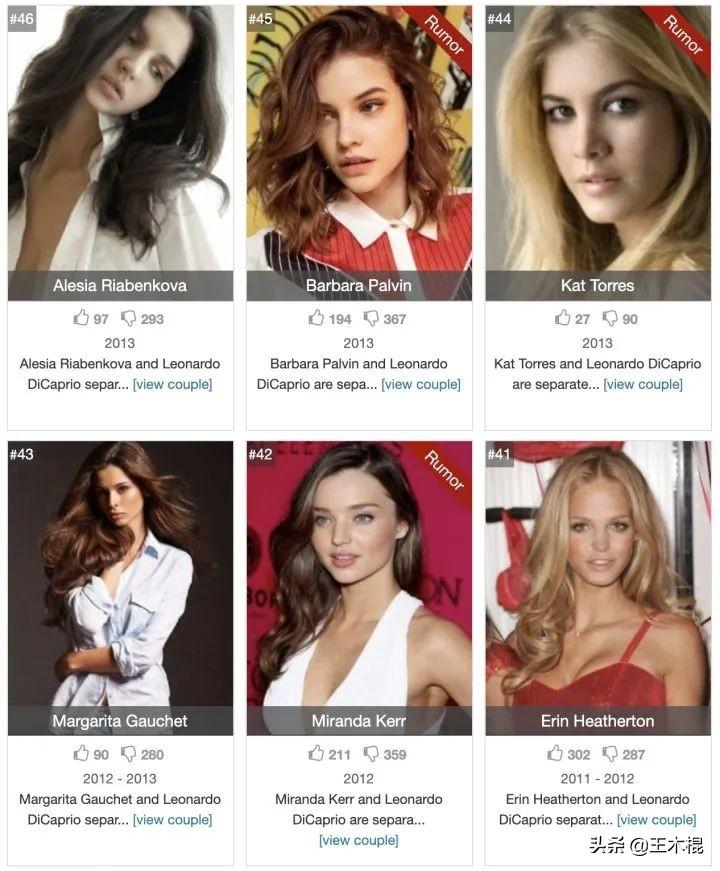Give a thumbs down to Barbara Palvin

pyautogui.click(x=371, y=318)
